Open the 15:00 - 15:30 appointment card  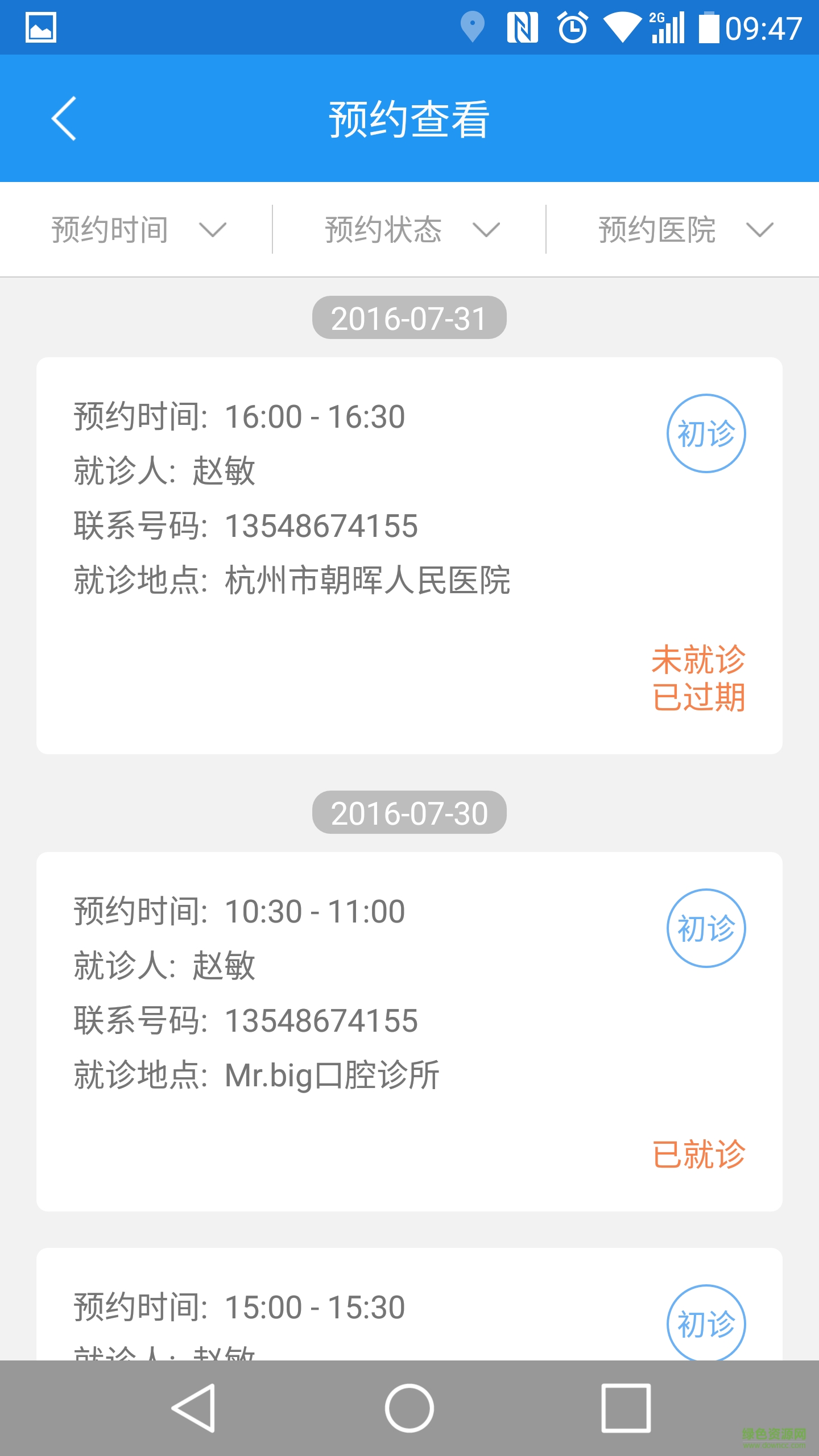409,1308
